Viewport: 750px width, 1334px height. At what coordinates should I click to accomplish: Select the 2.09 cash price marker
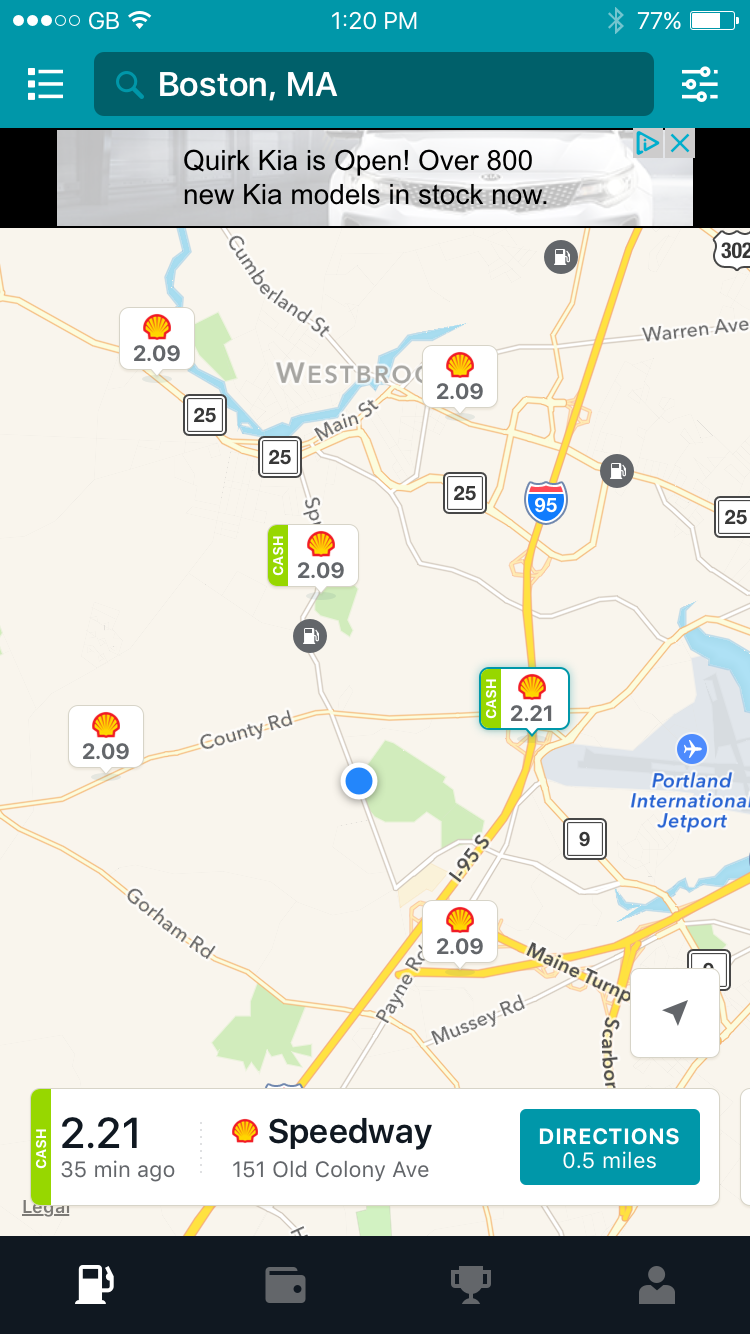[312, 557]
